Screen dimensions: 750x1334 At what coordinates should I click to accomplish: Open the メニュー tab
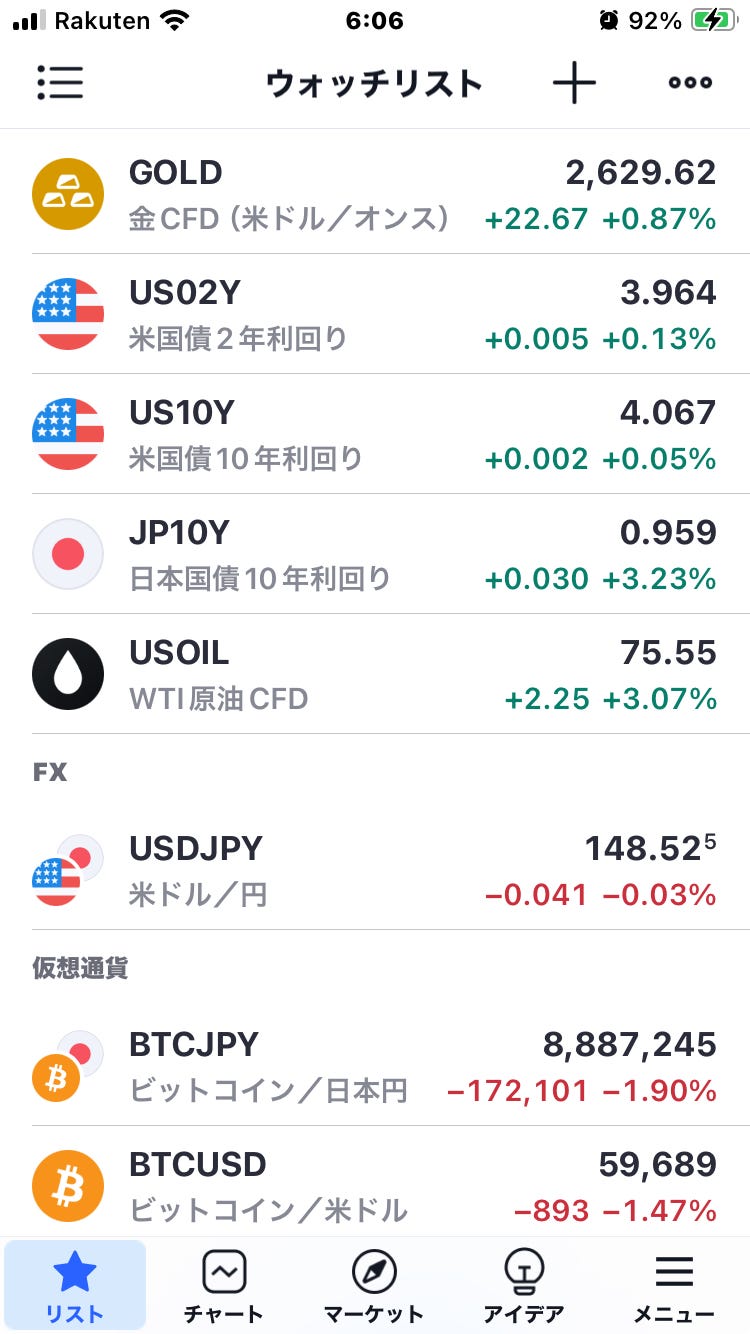point(674,1286)
